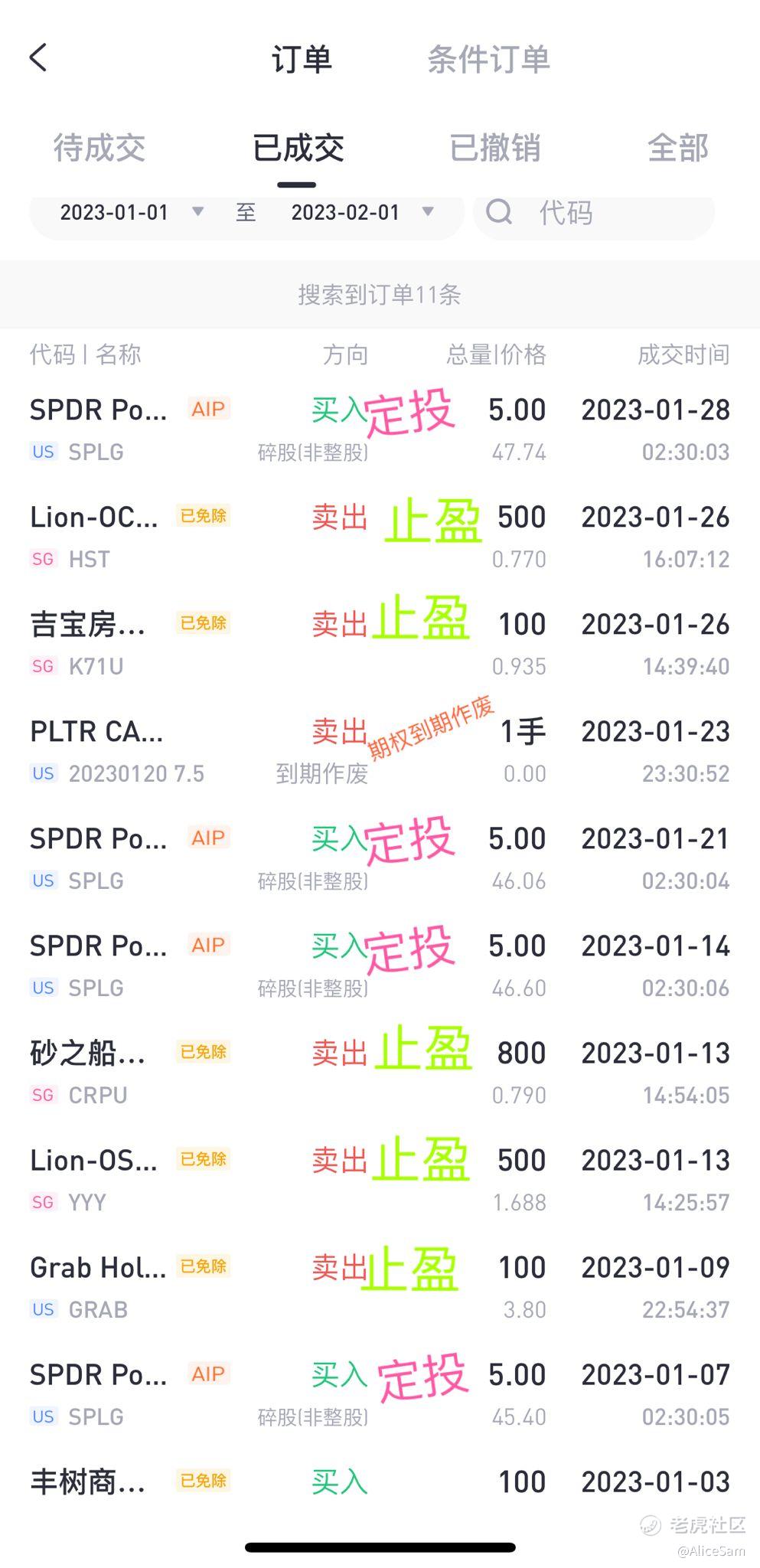Go back using the top-left arrow
Screen dimensions: 760x1568
[x=38, y=58]
